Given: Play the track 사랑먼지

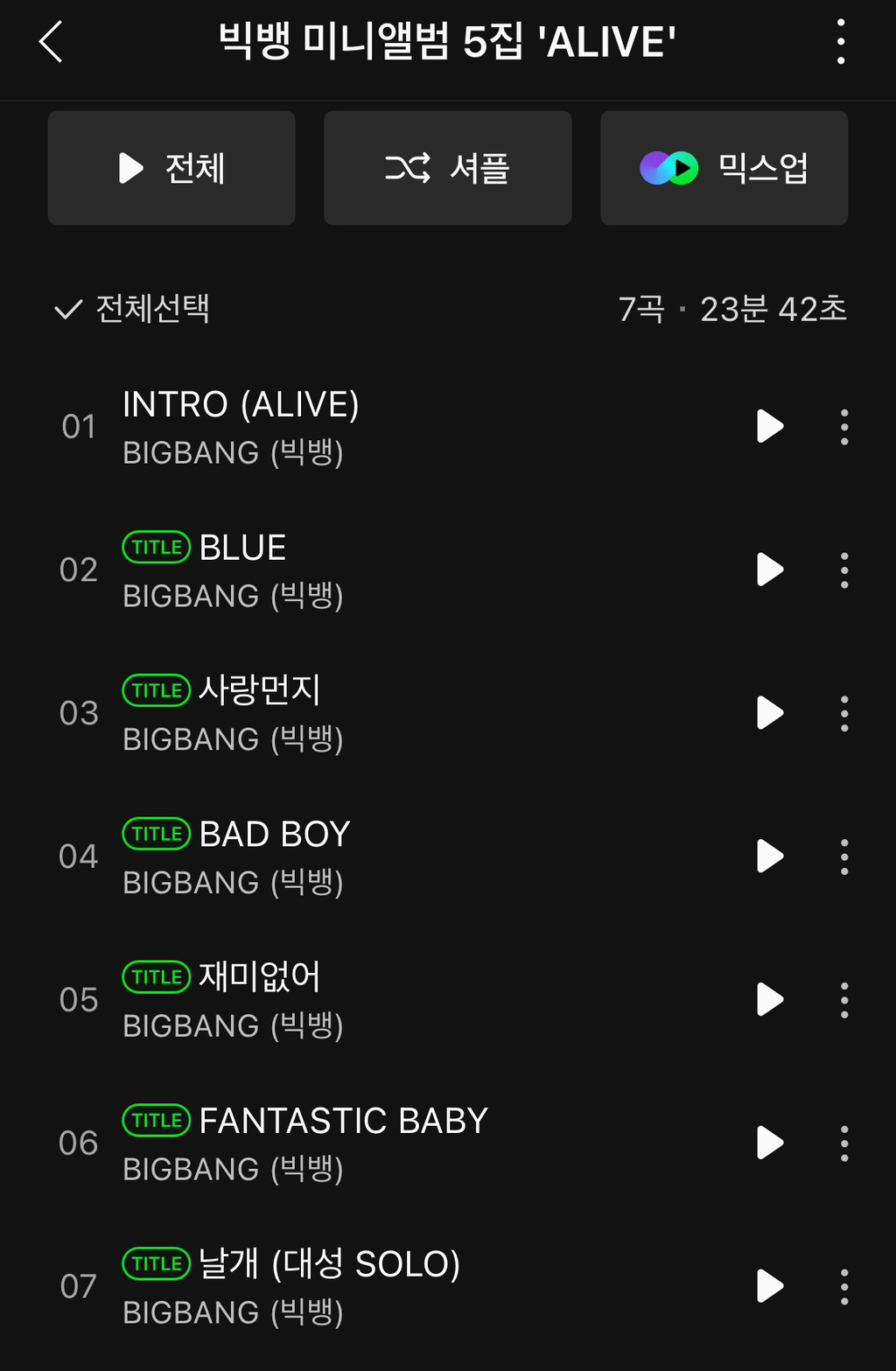Looking at the screenshot, I should tap(769, 713).
